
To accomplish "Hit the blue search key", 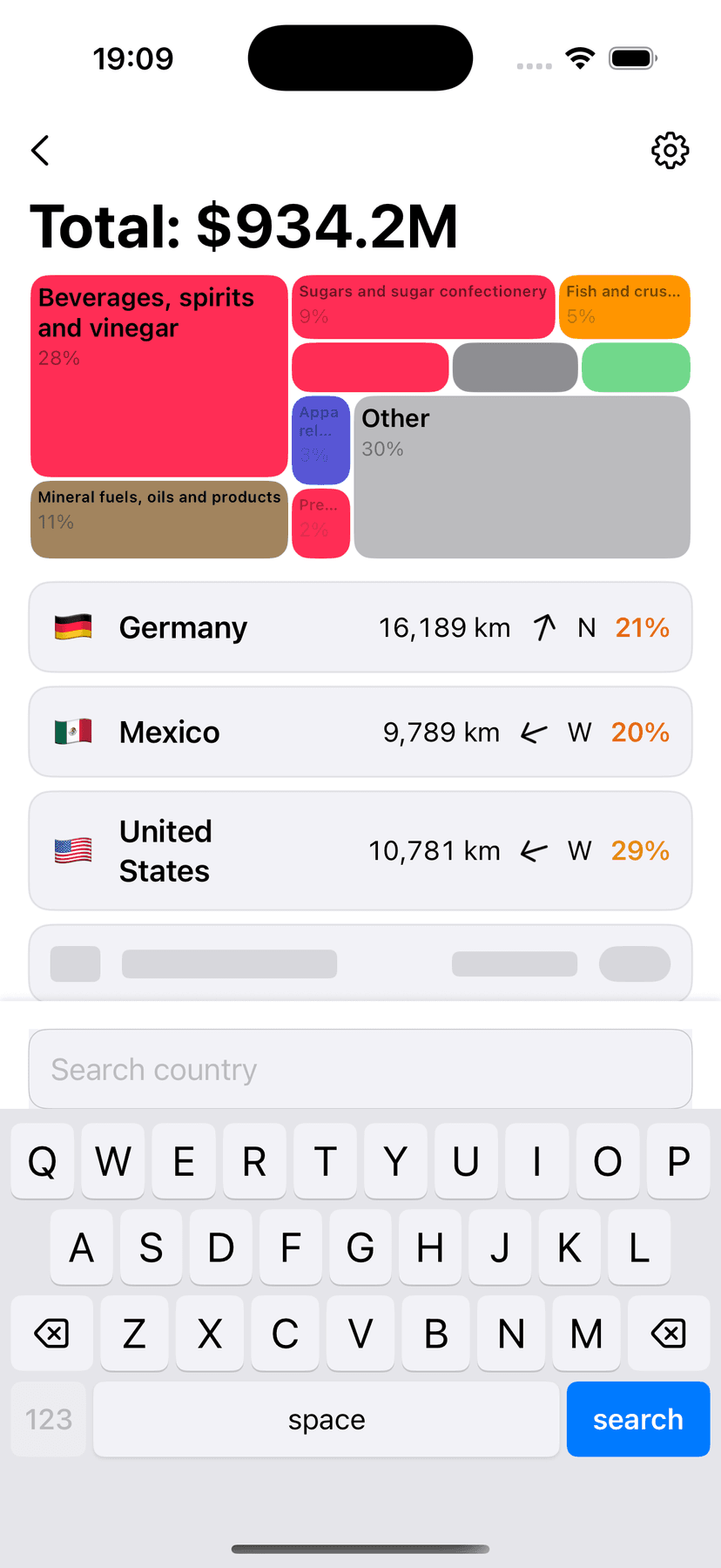I will pos(637,1419).
